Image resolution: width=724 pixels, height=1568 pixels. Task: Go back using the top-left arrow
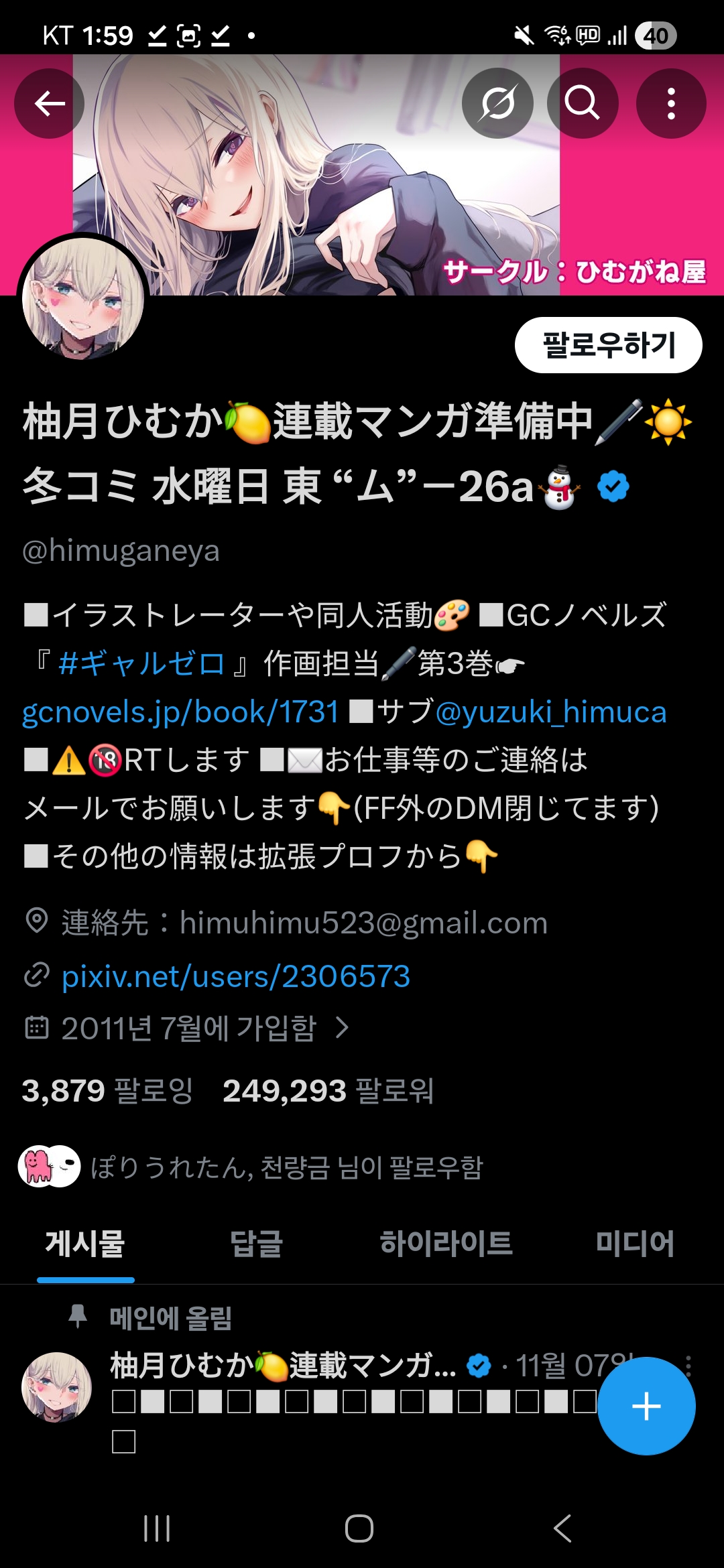49,103
